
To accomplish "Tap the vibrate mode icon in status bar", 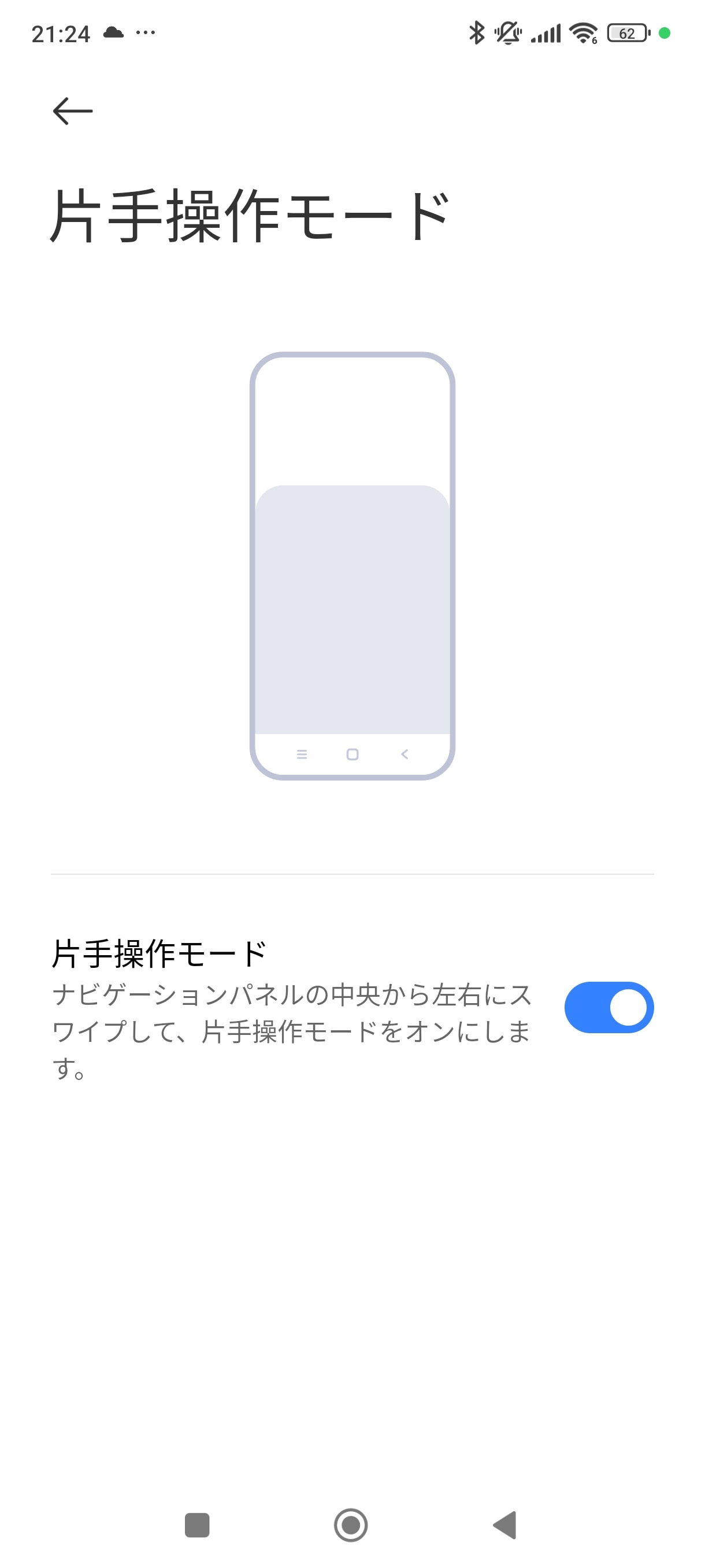I will (509, 34).
